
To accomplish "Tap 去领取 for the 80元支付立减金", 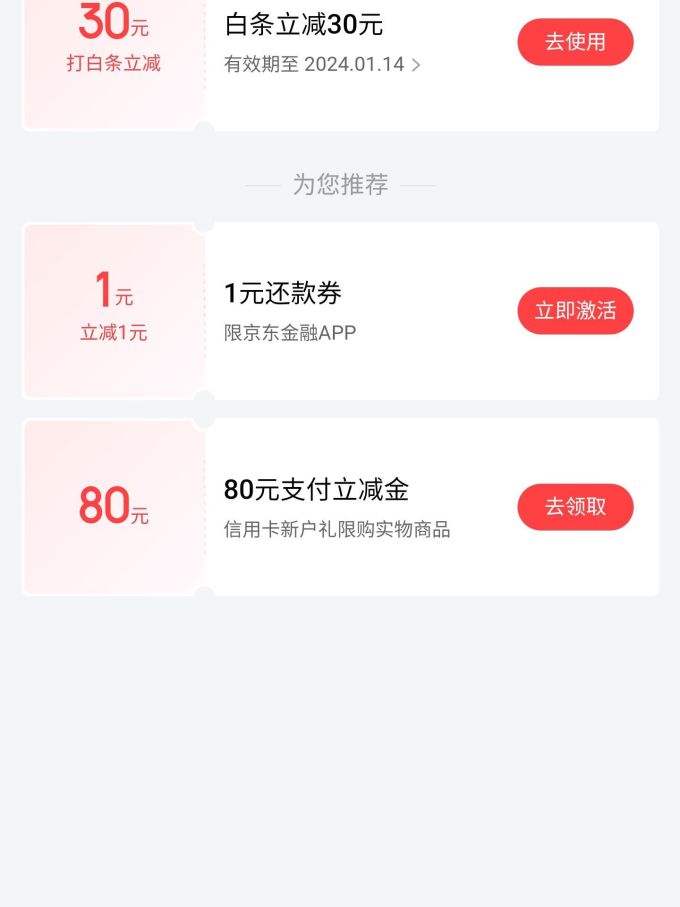I will (x=575, y=507).
